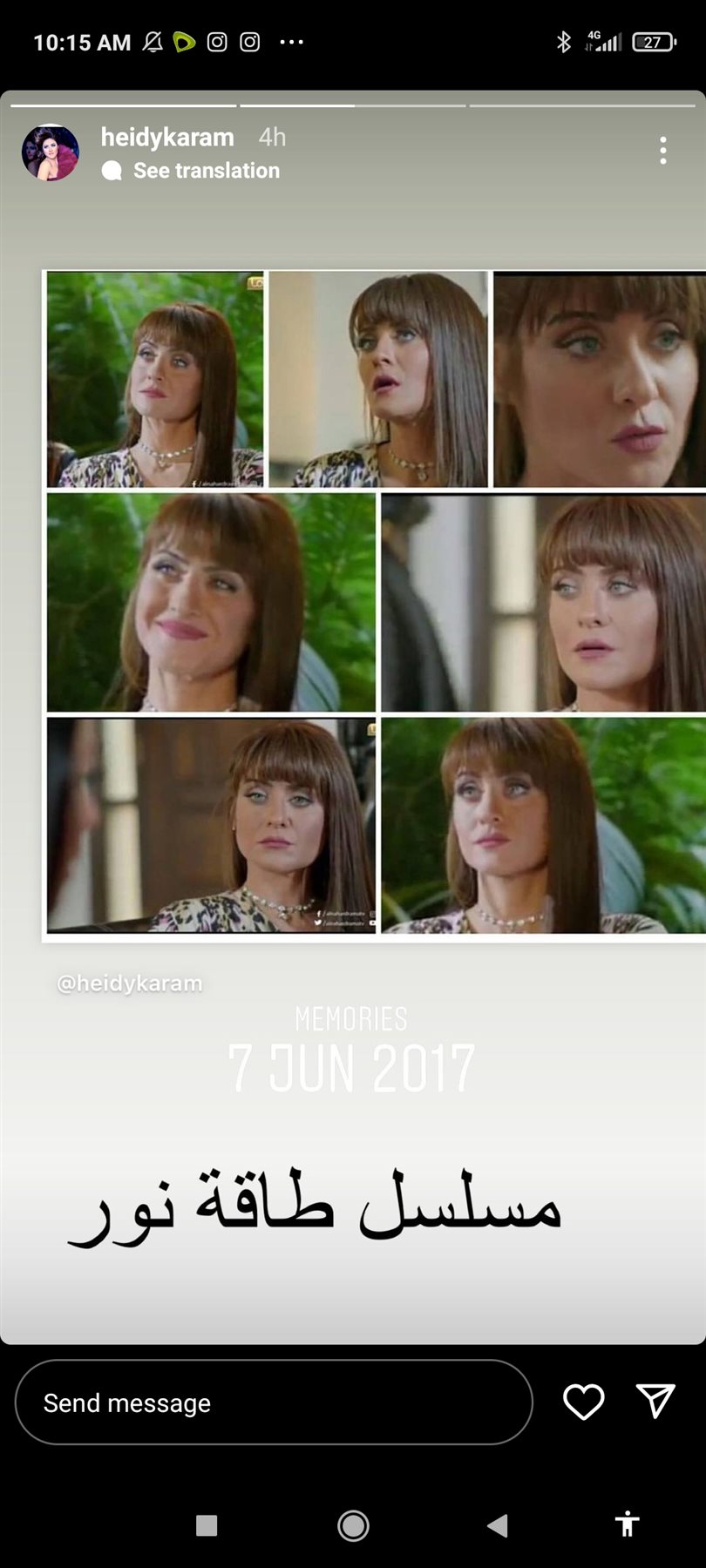Viewport: 706px width, 1568px height.
Task: Tap the heidykaram username
Action: (167, 137)
